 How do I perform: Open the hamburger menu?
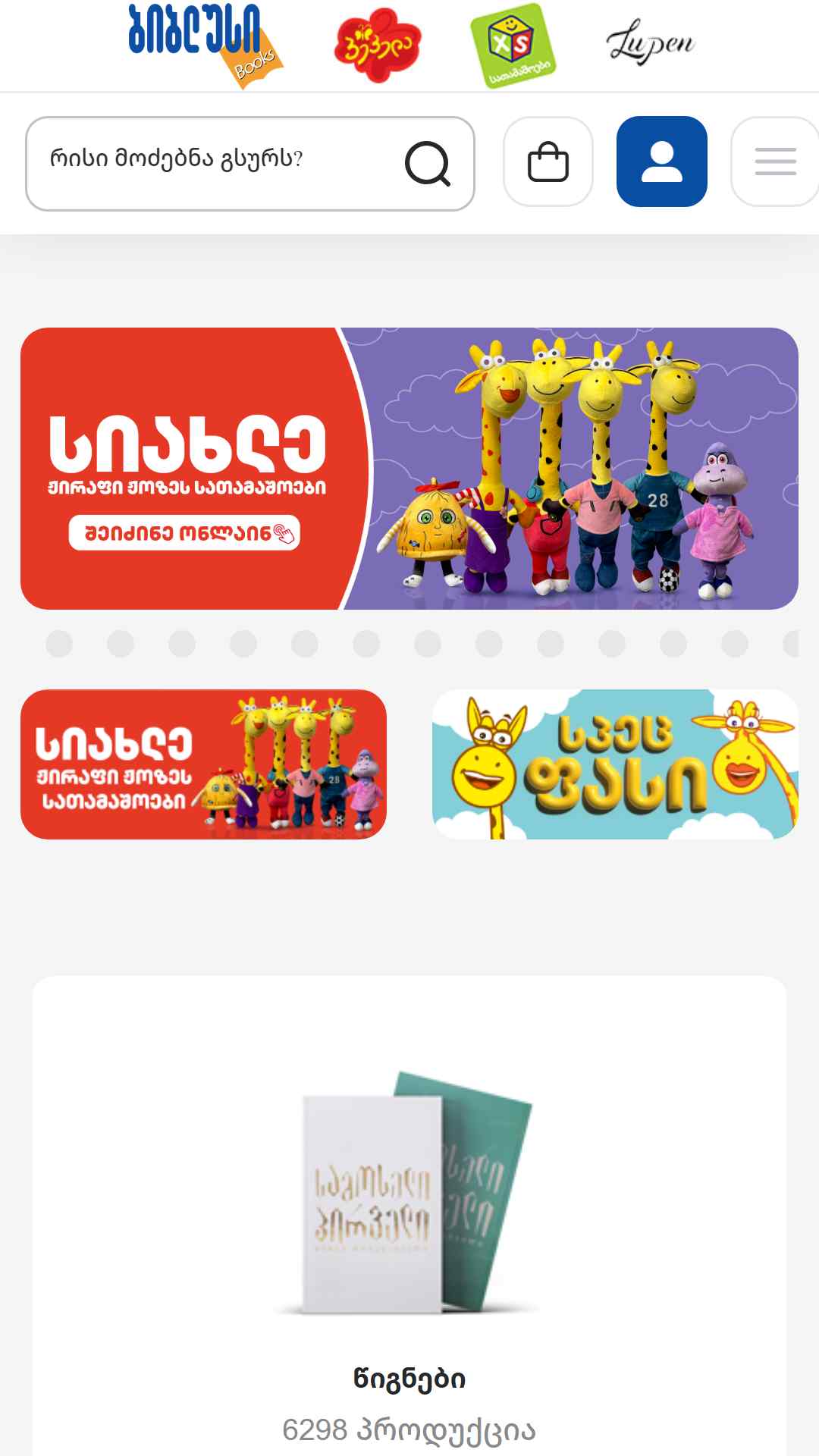pyautogui.click(x=775, y=162)
